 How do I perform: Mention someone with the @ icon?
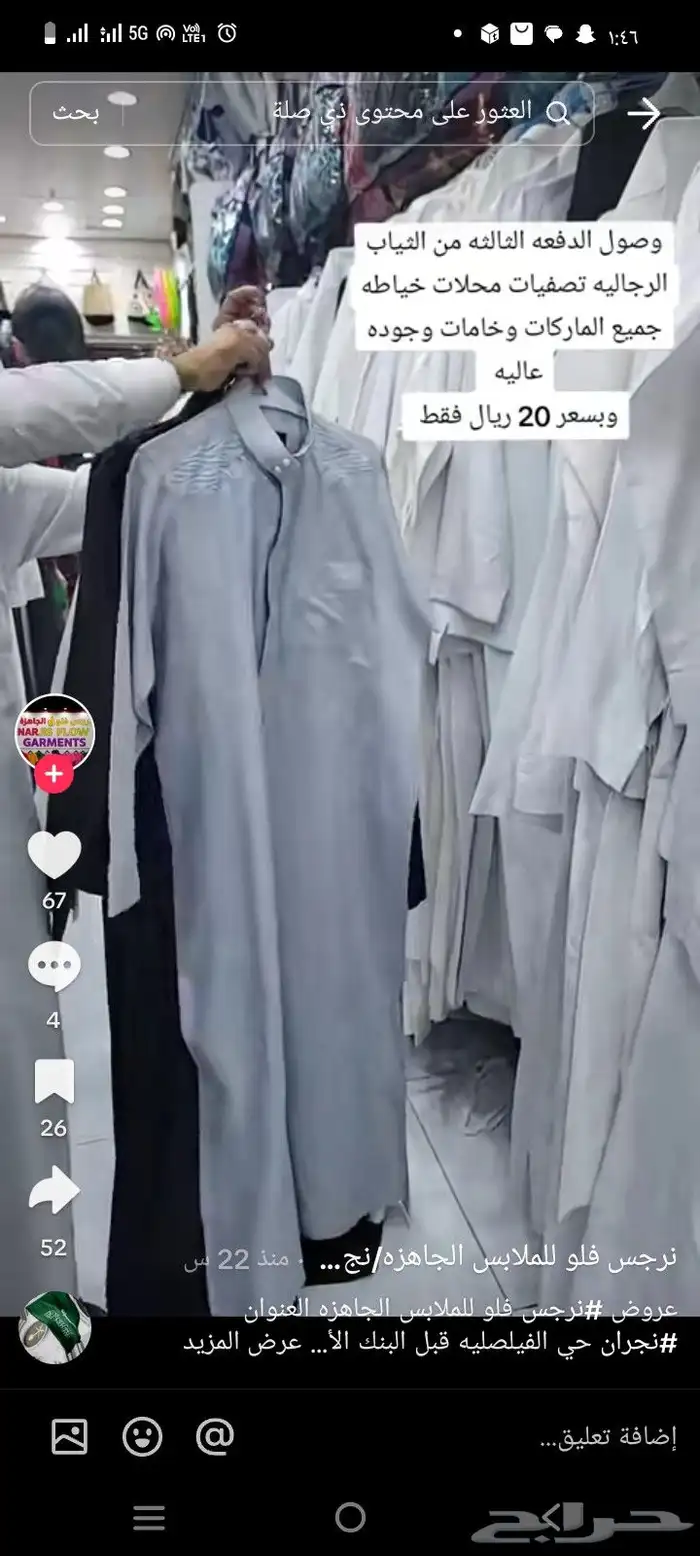[x=214, y=1437]
